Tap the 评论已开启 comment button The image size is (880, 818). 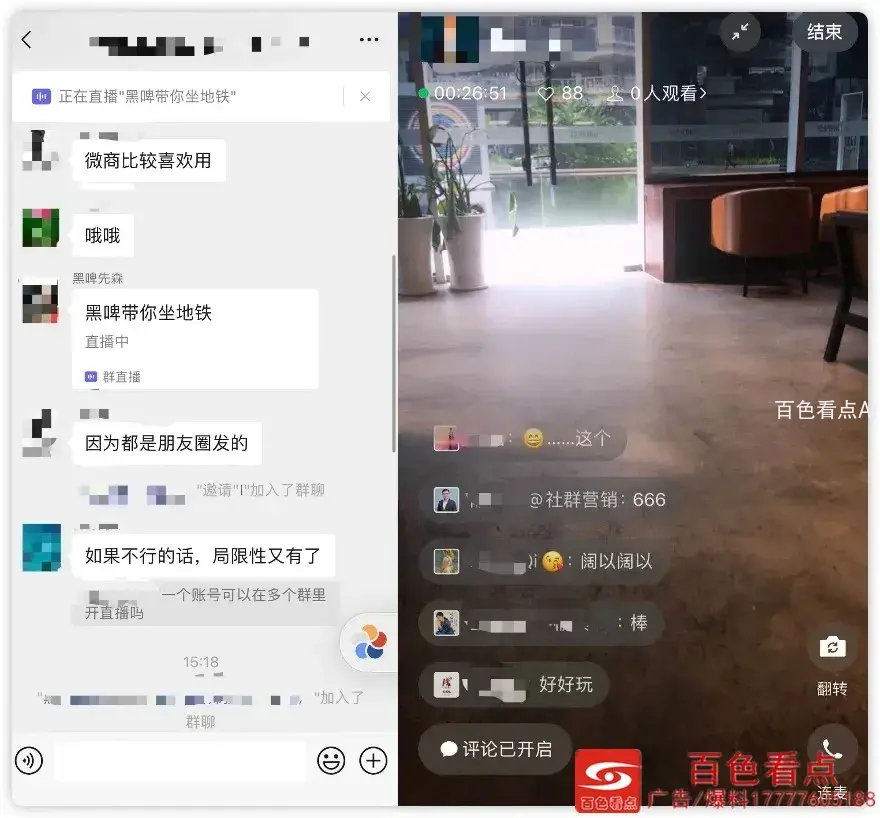pyautogui.click(x=495, y=748)
